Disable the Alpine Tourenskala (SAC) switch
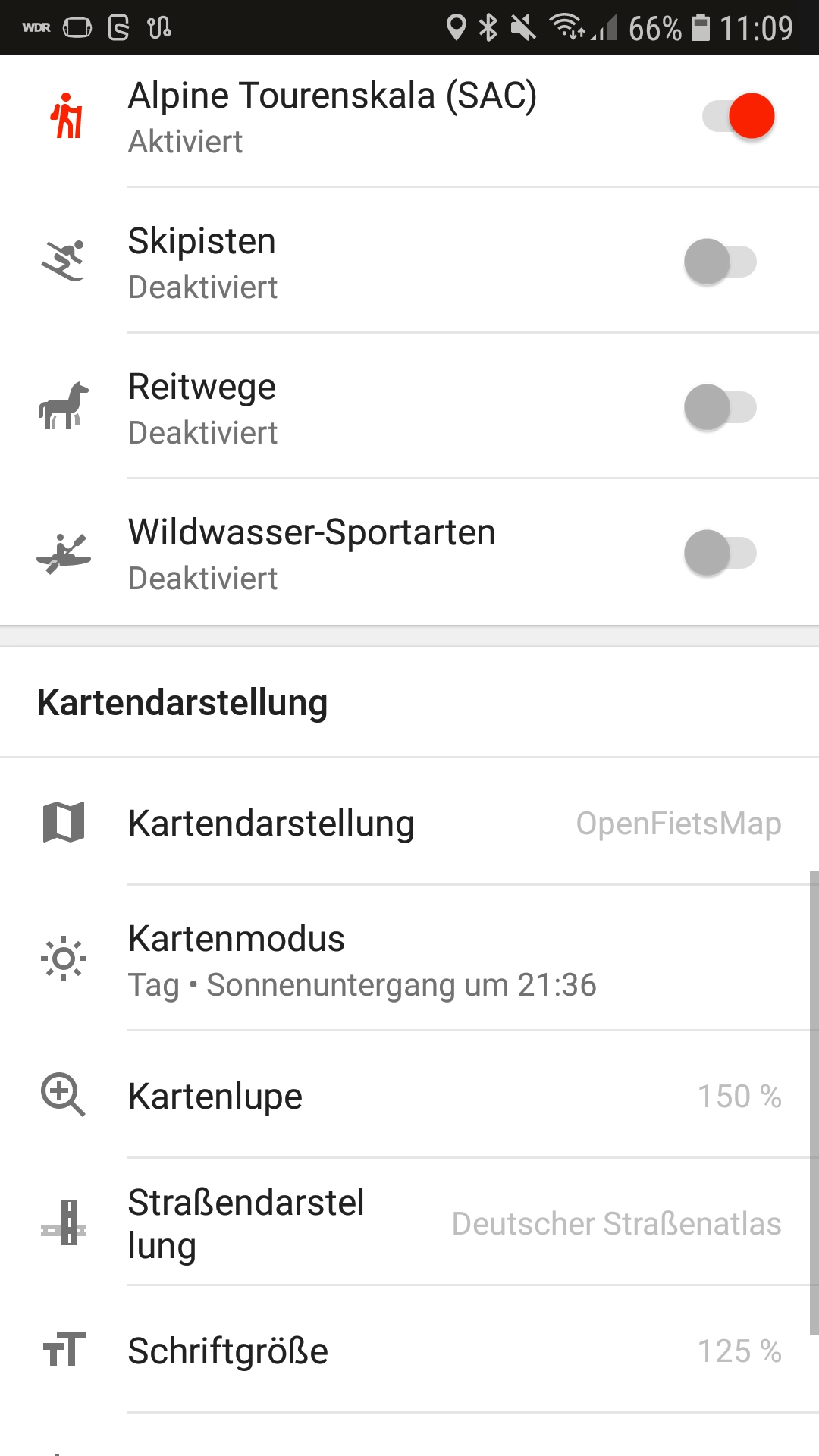819x1456 pixels. pos(738,117)
